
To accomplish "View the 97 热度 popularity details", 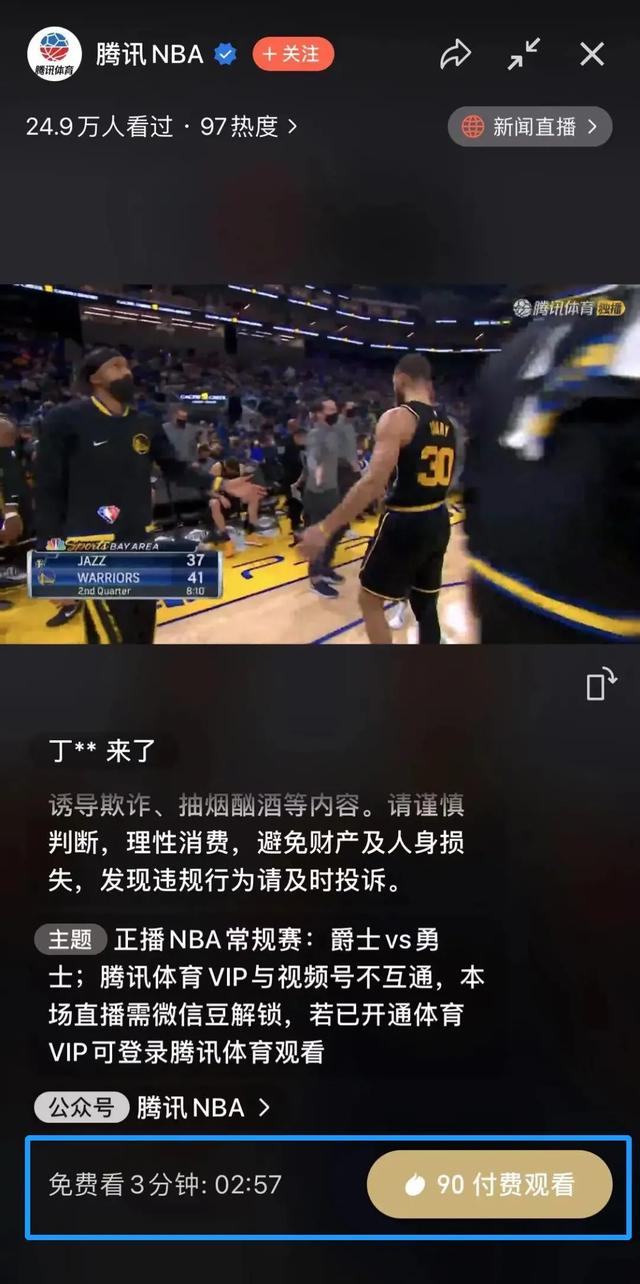I will (x=248, y=127).
